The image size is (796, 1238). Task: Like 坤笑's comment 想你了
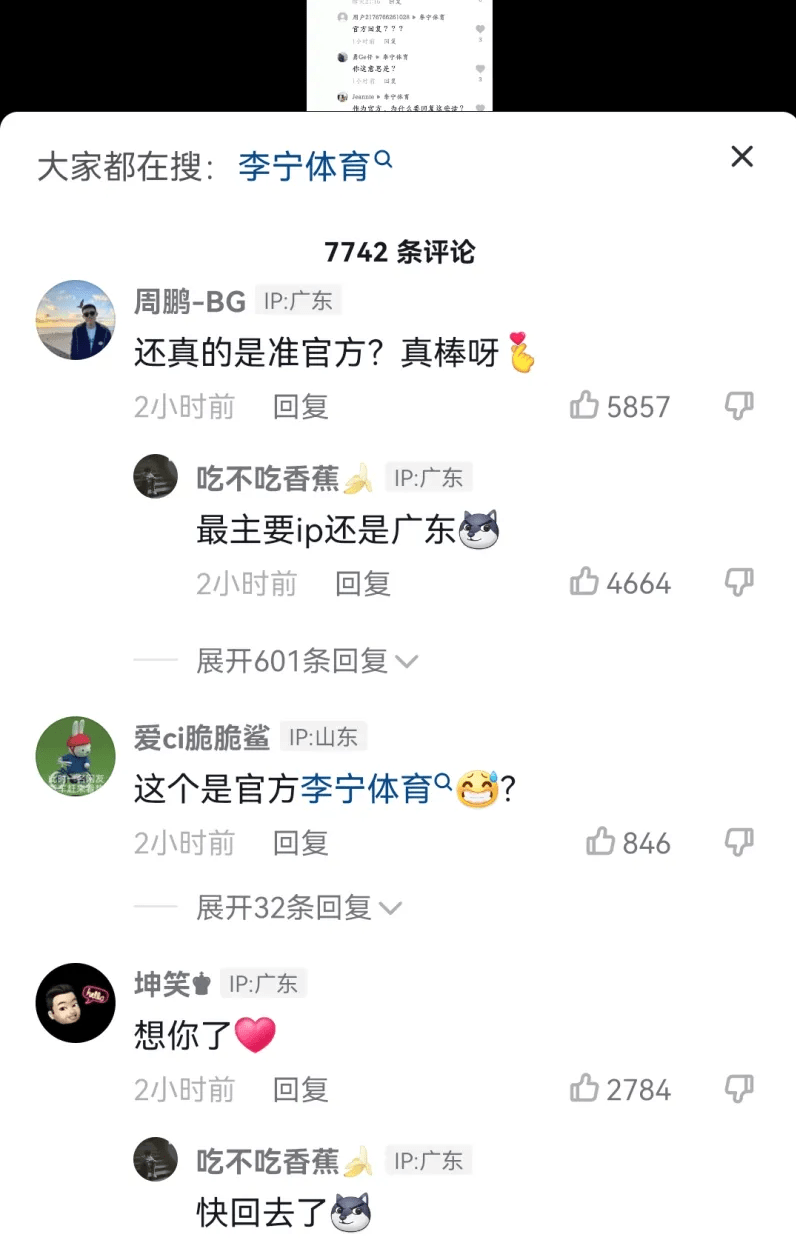(x=585, y=1089)
